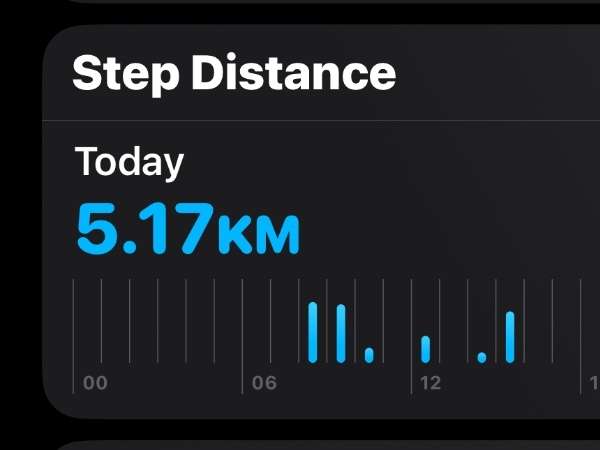Open the Step Distance card
This screenshot has width=600, height=450.
pos(235,75)
